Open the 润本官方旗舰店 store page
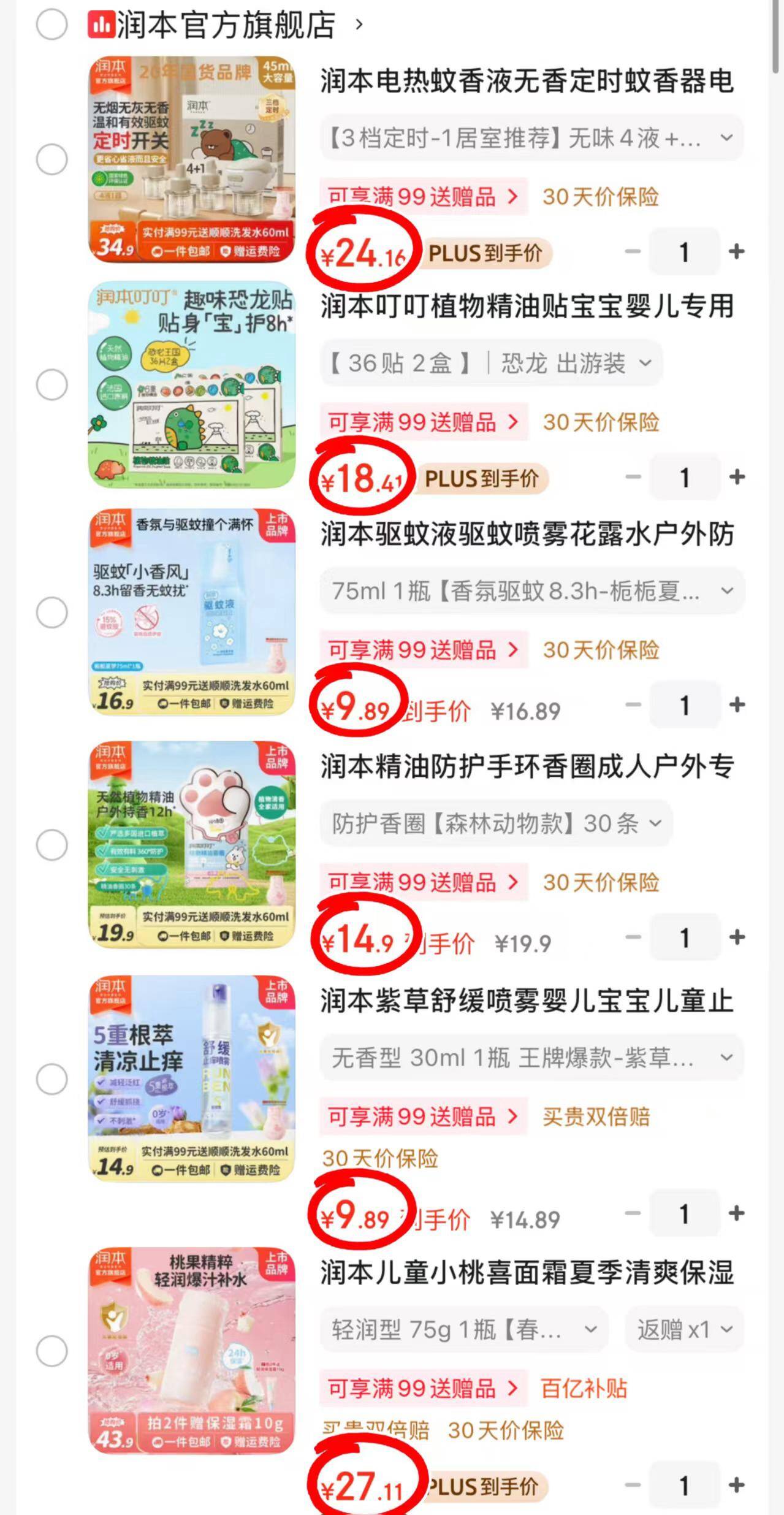Screen dimensions: 784x1515 tap(226, 25)
